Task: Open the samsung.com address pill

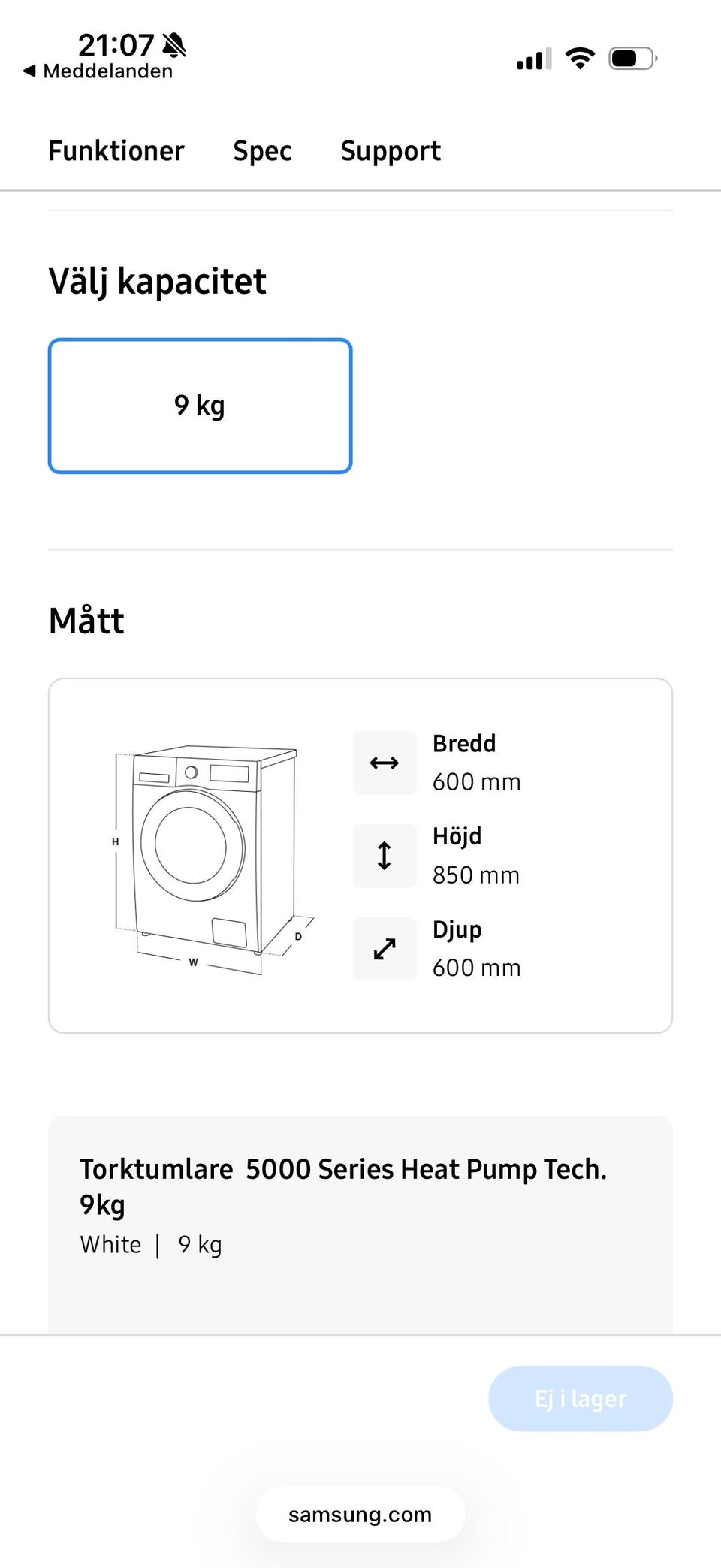Action: [x=360, y=1514]
